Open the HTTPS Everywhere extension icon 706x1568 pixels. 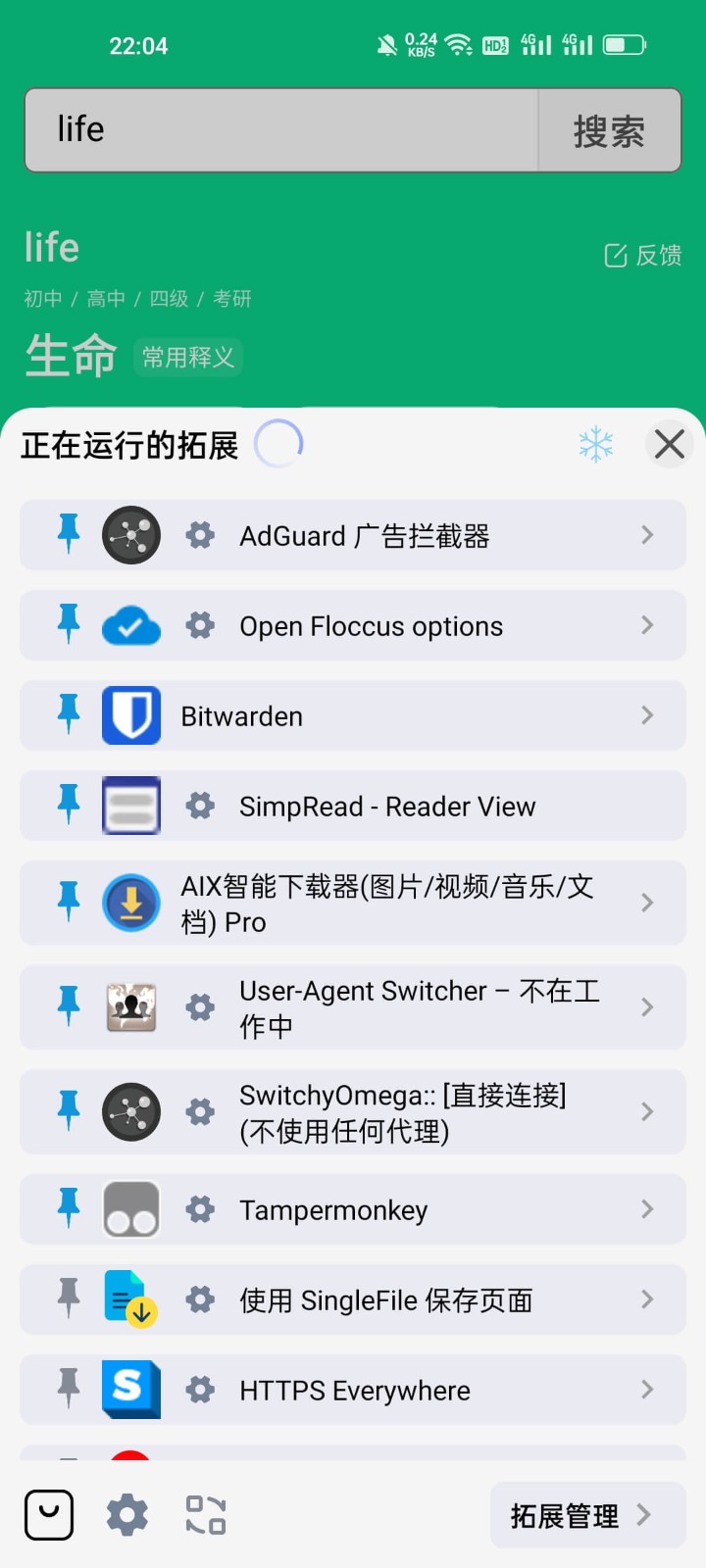[x=130, y=1389]
